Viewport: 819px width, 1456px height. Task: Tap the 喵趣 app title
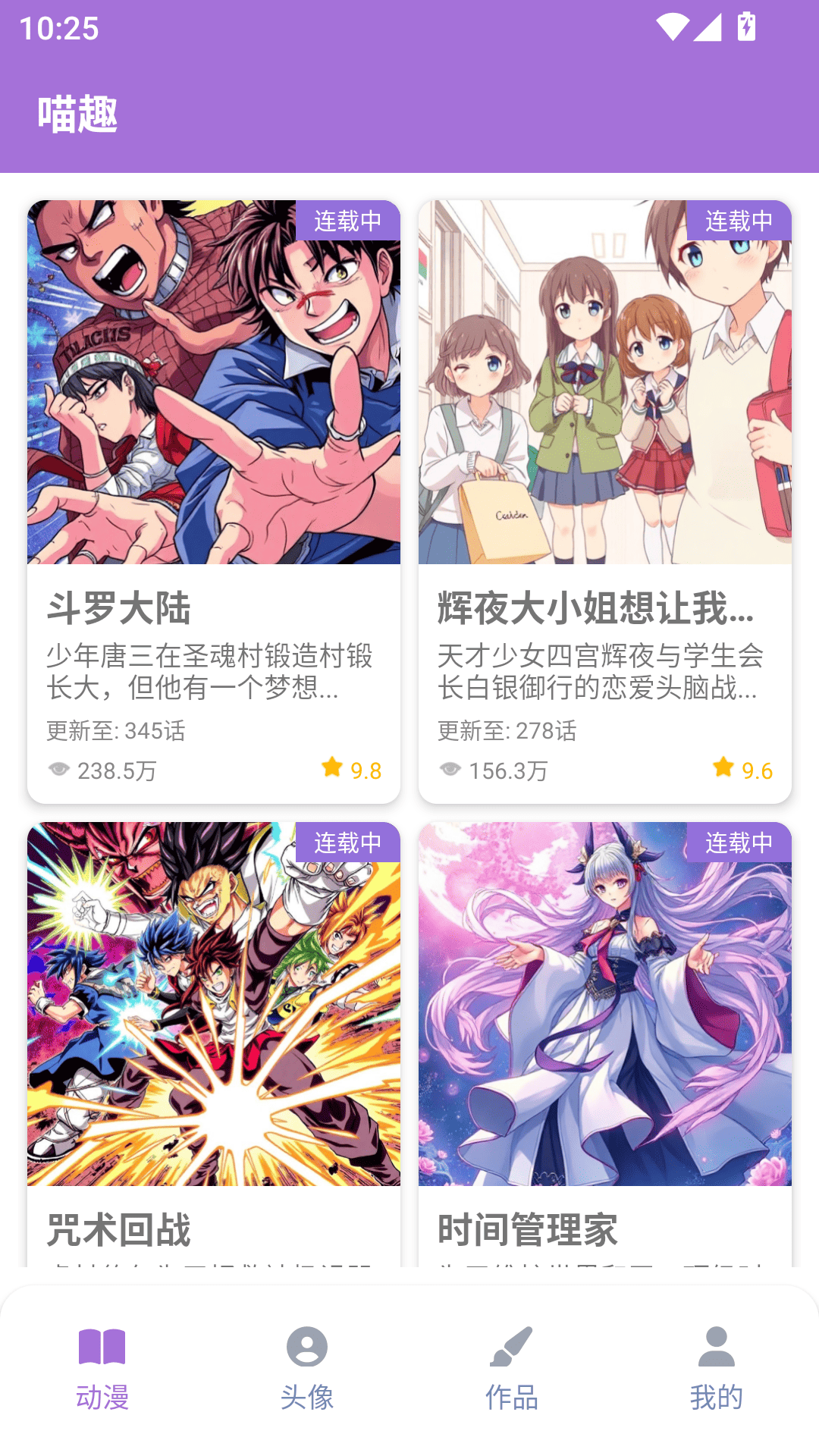(x=76, y=114)
